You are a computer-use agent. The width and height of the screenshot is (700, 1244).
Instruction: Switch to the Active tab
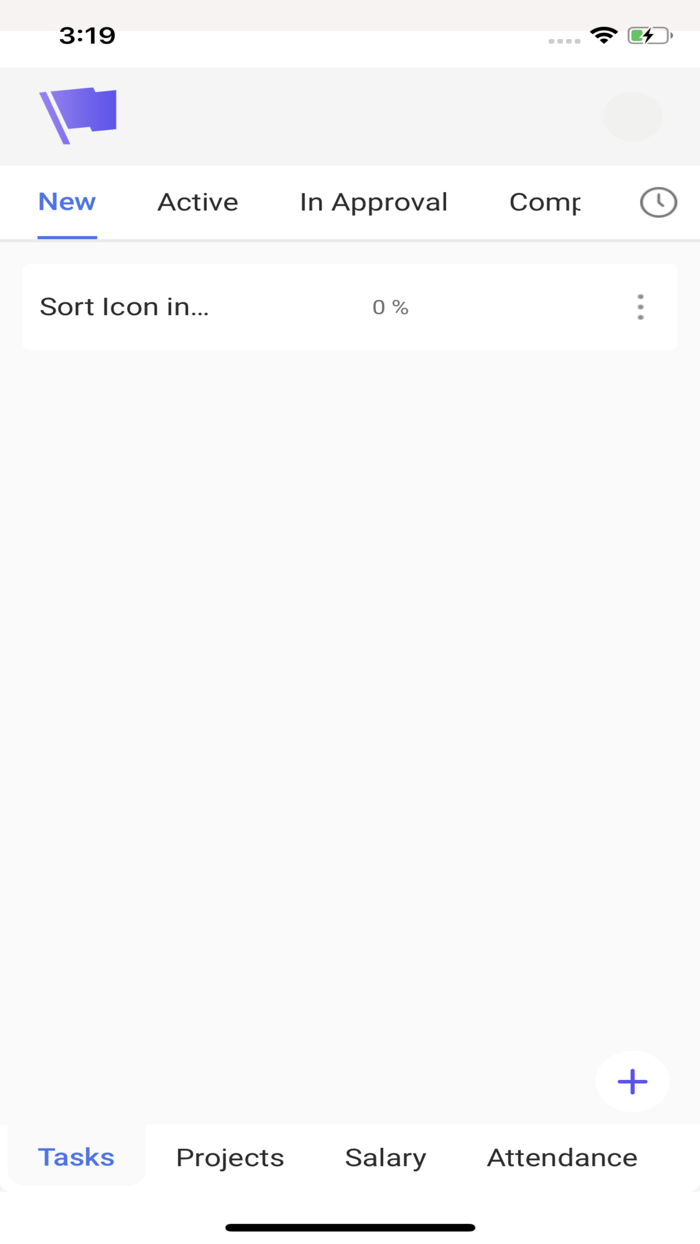[198, 202]
